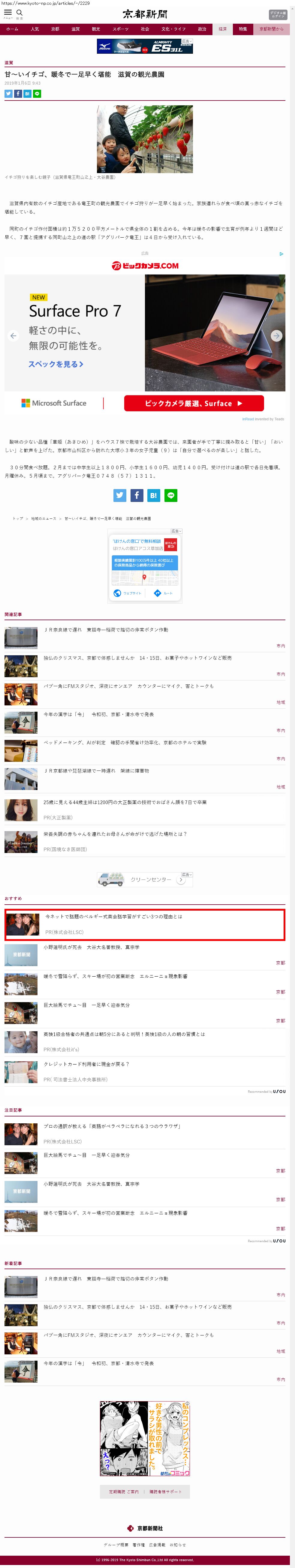Share via LINE using the large end-of-article icon

(171, 495)
